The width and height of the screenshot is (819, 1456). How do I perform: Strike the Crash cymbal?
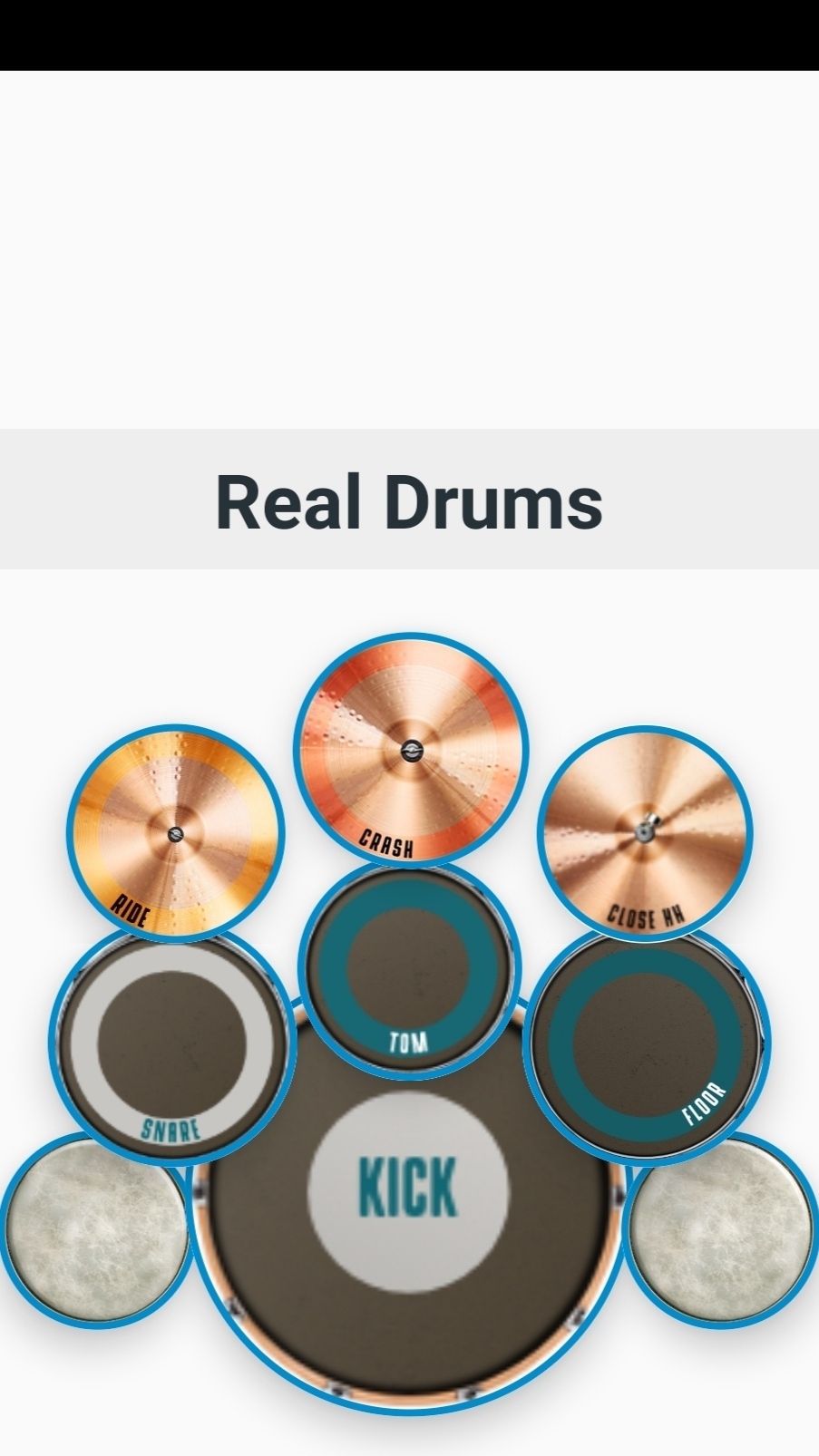[x=411, y=750]
